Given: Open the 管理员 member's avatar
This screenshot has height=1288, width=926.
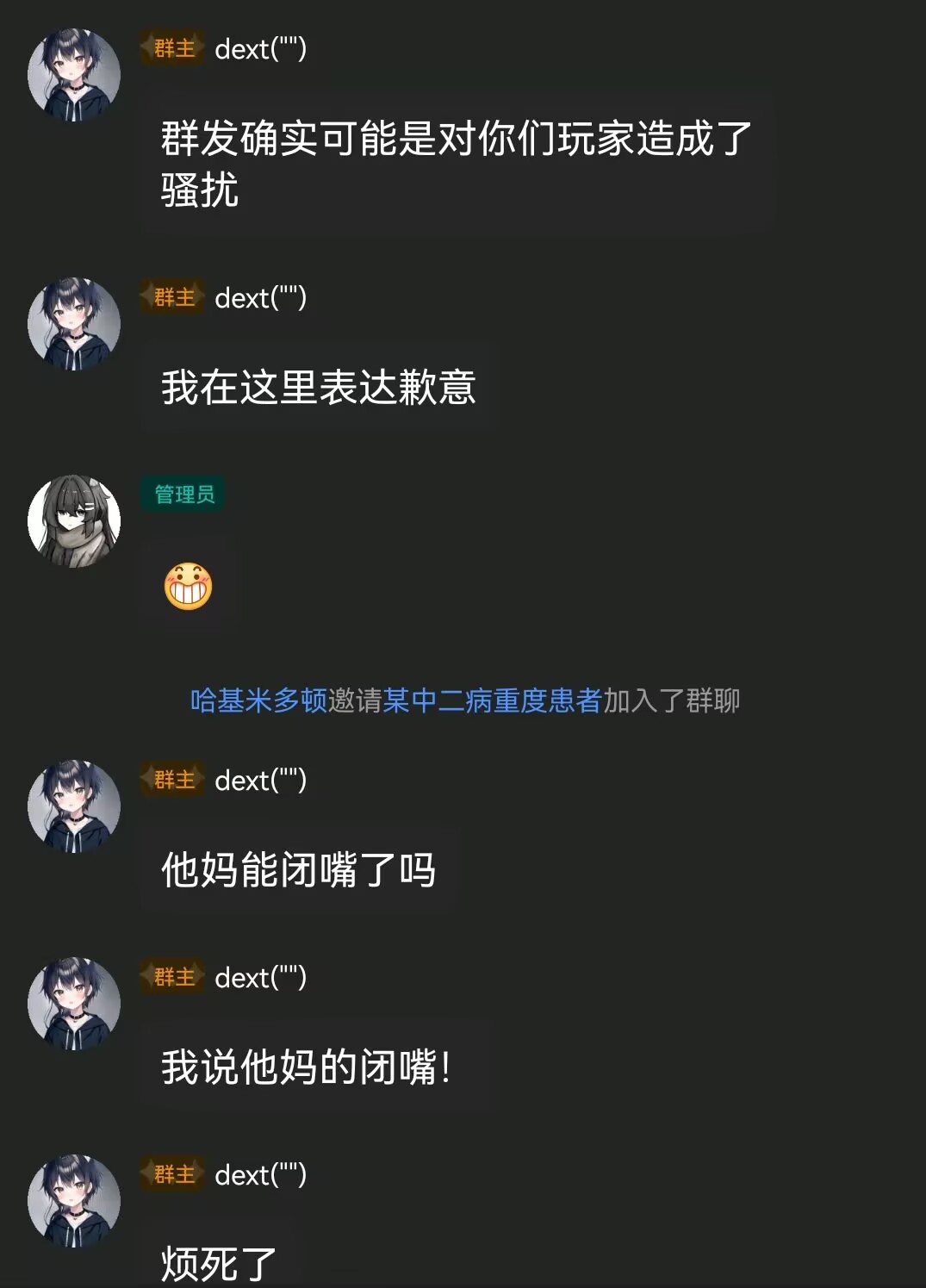Looking at the screenshot, I should [x=74, y=520].
